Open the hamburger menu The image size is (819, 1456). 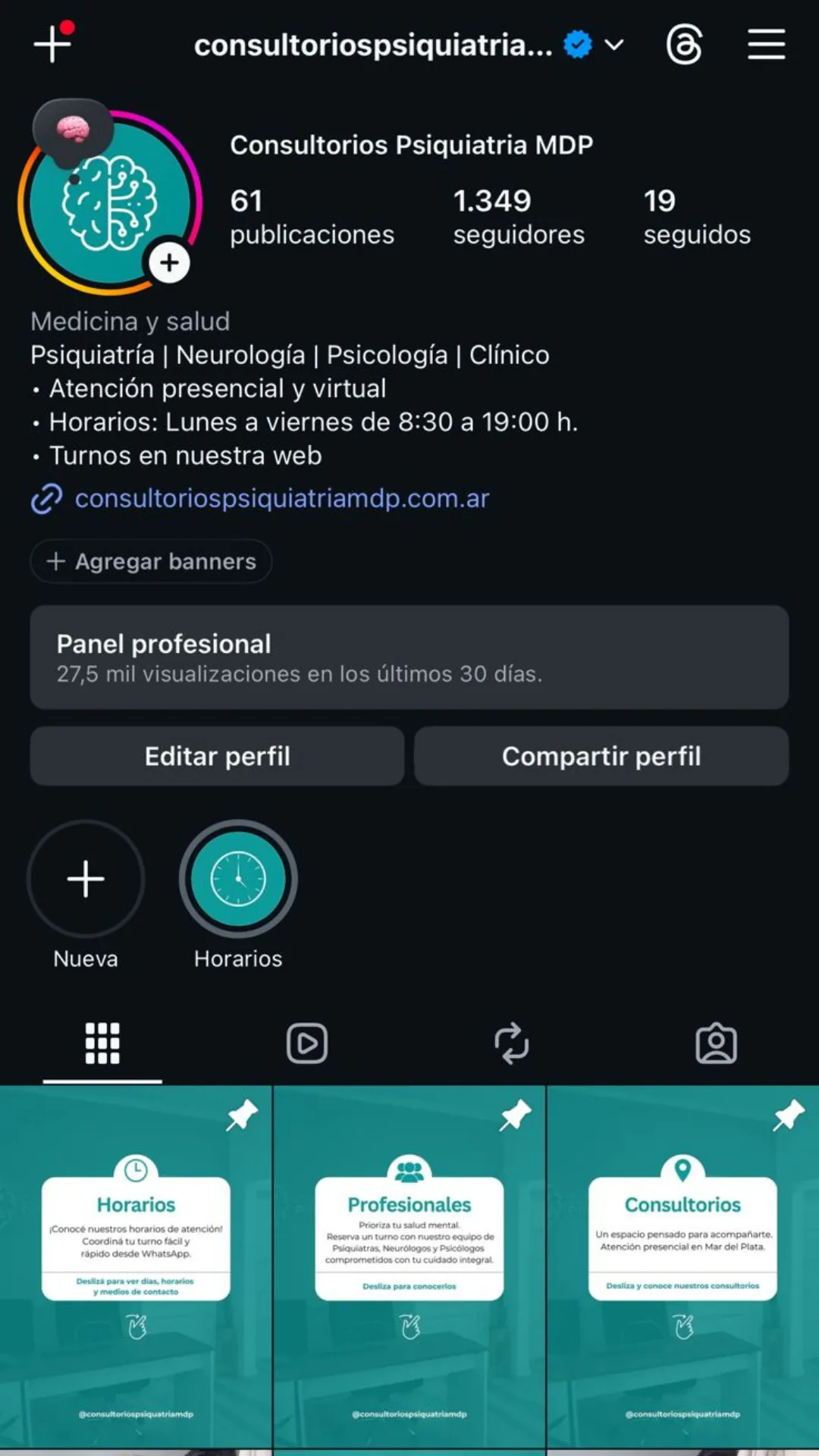coord(766,45)
